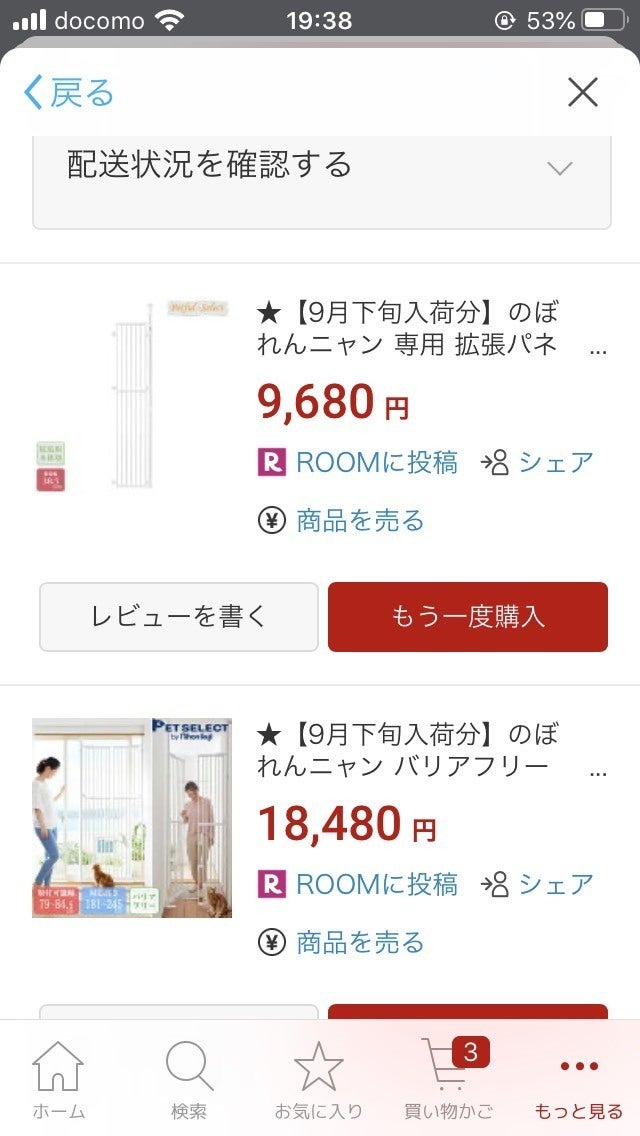Image resolution: width=640 pixels, height=1136 pixels.
Task: Close the page with the X icon
Action: click(583, 93)
